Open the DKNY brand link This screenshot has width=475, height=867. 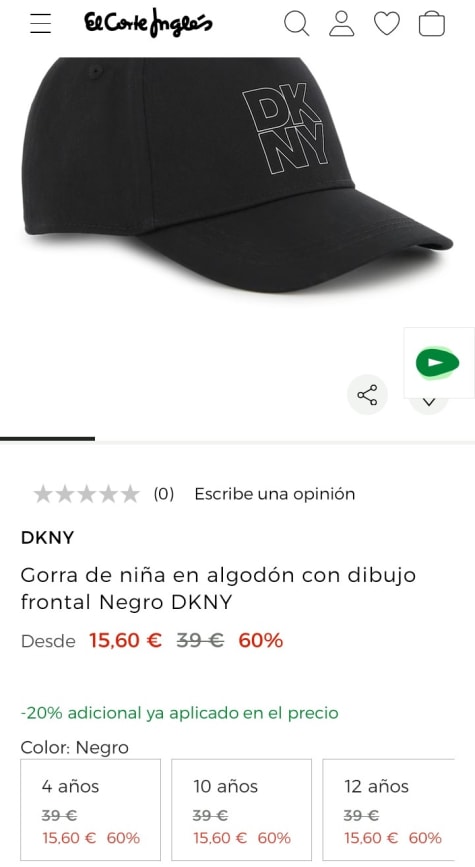48,537
